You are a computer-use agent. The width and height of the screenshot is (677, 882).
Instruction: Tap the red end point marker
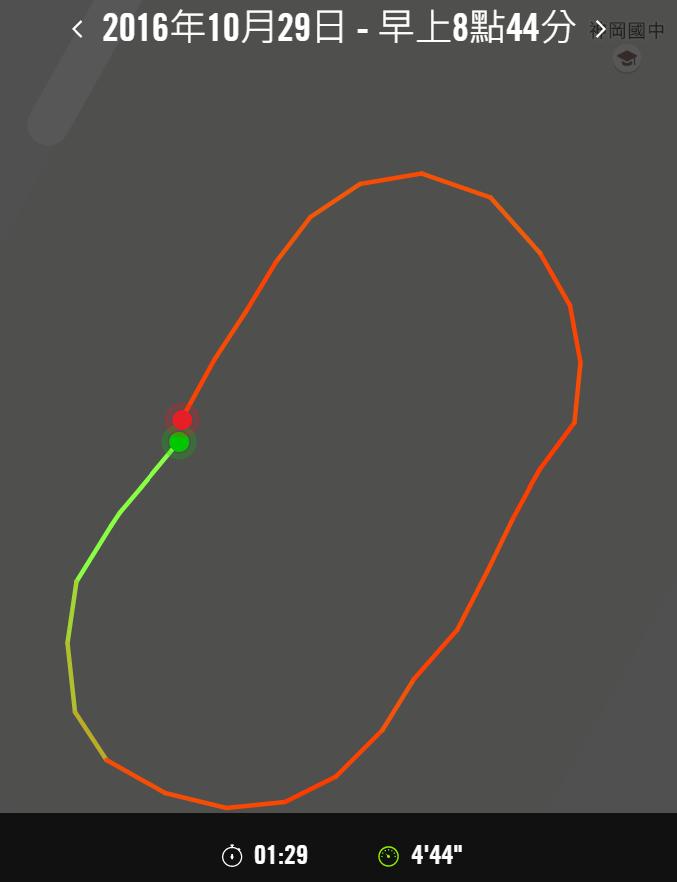[x=182, y=419]
